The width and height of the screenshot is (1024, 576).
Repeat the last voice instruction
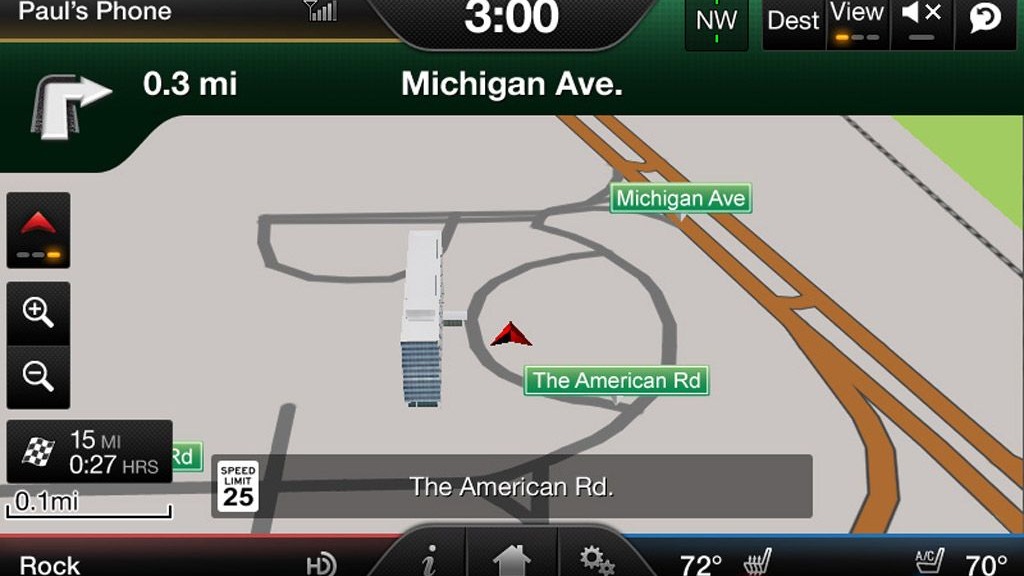[985, 22]
